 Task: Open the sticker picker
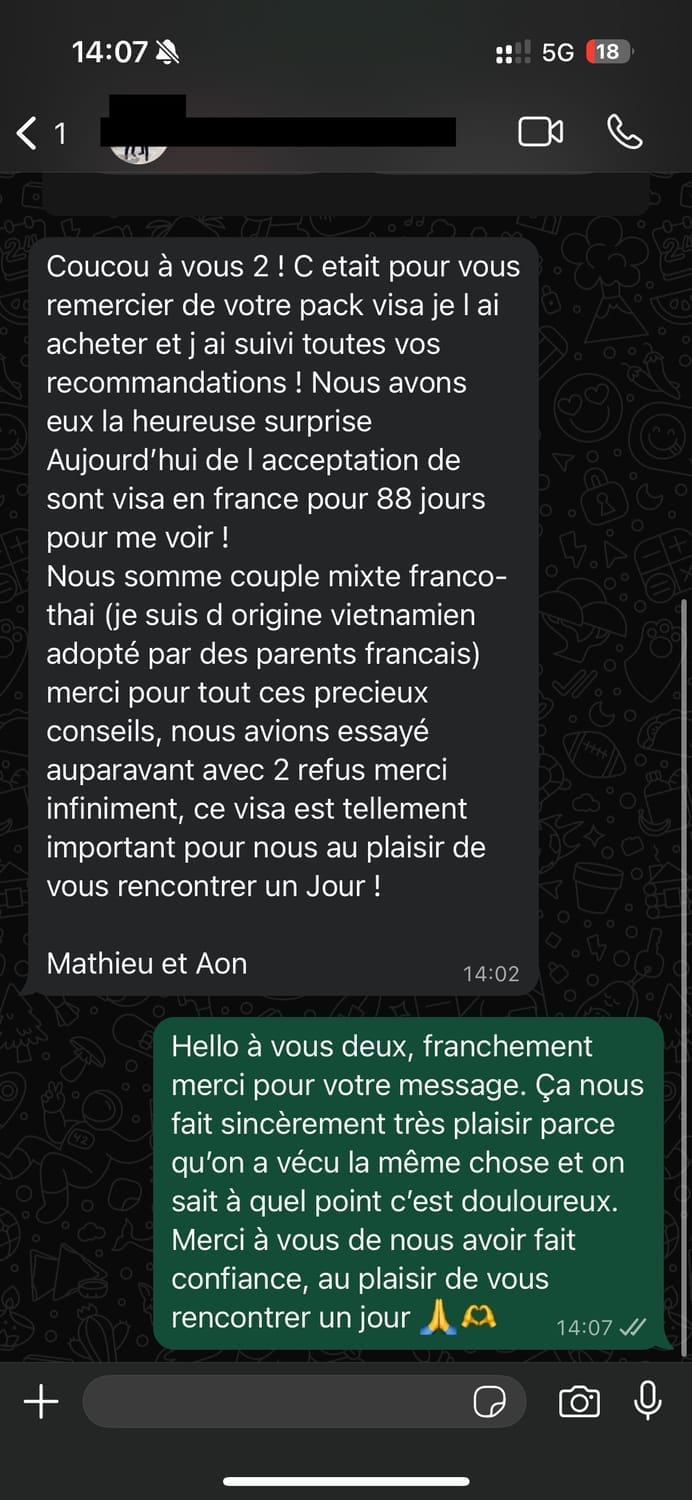(489, 1402)
